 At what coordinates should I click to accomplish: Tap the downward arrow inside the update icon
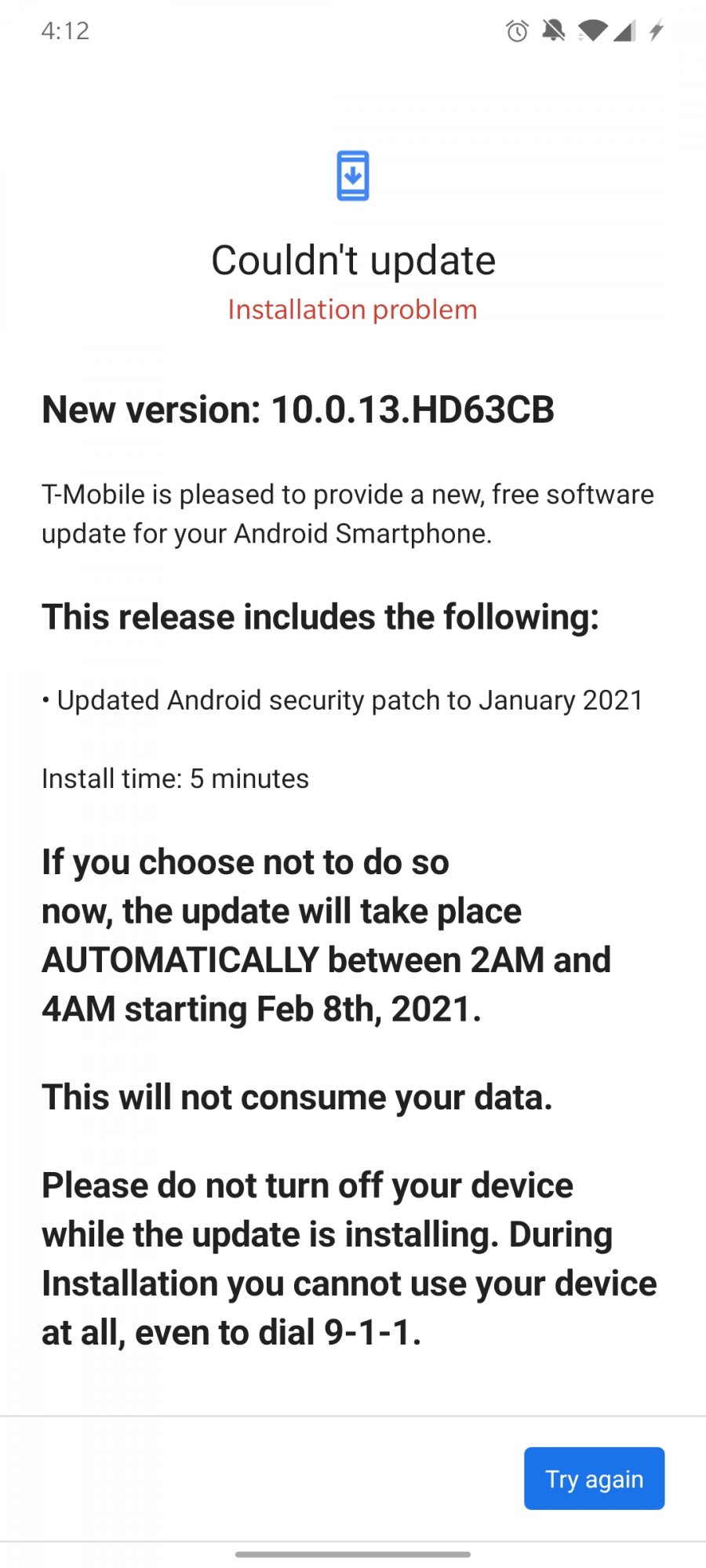coord(352,176)
